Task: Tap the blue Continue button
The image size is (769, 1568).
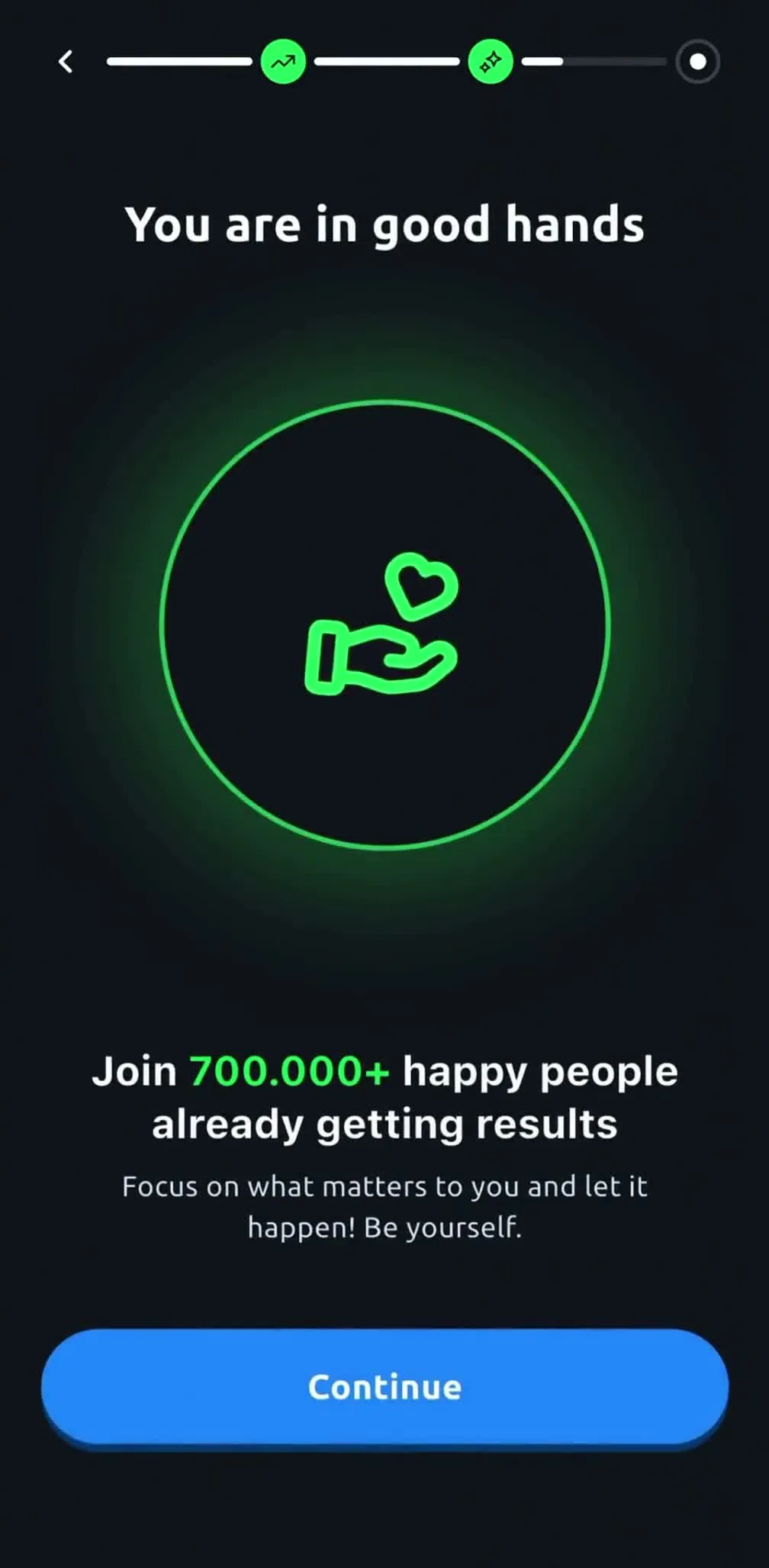Action: tap(384, 1386)
